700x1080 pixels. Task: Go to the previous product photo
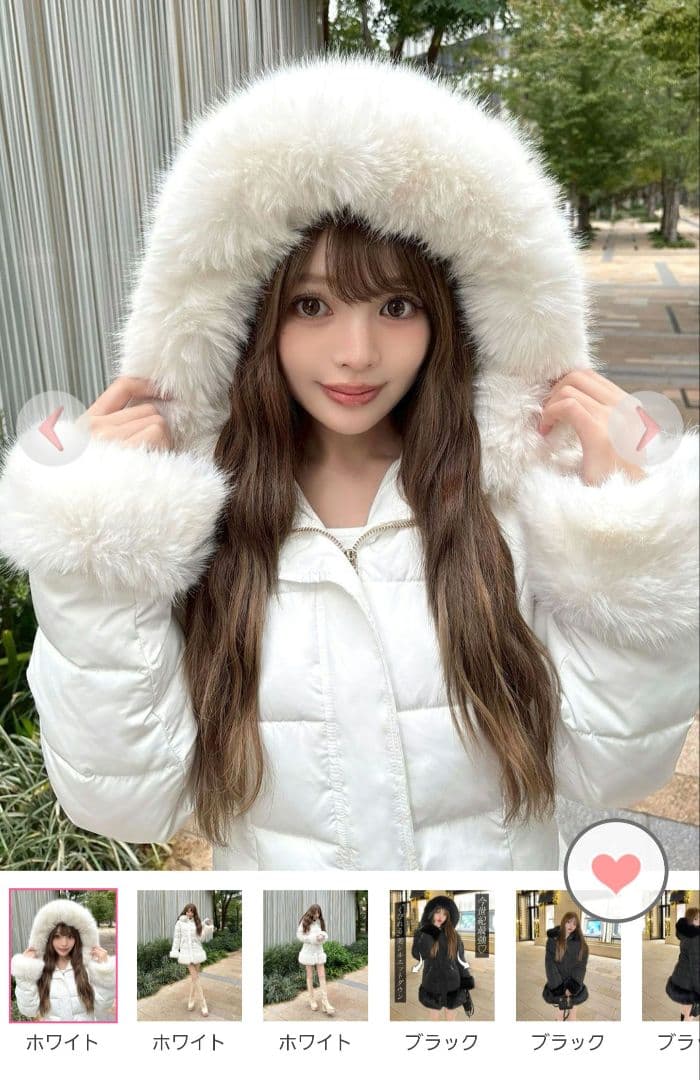coord(52,429)
